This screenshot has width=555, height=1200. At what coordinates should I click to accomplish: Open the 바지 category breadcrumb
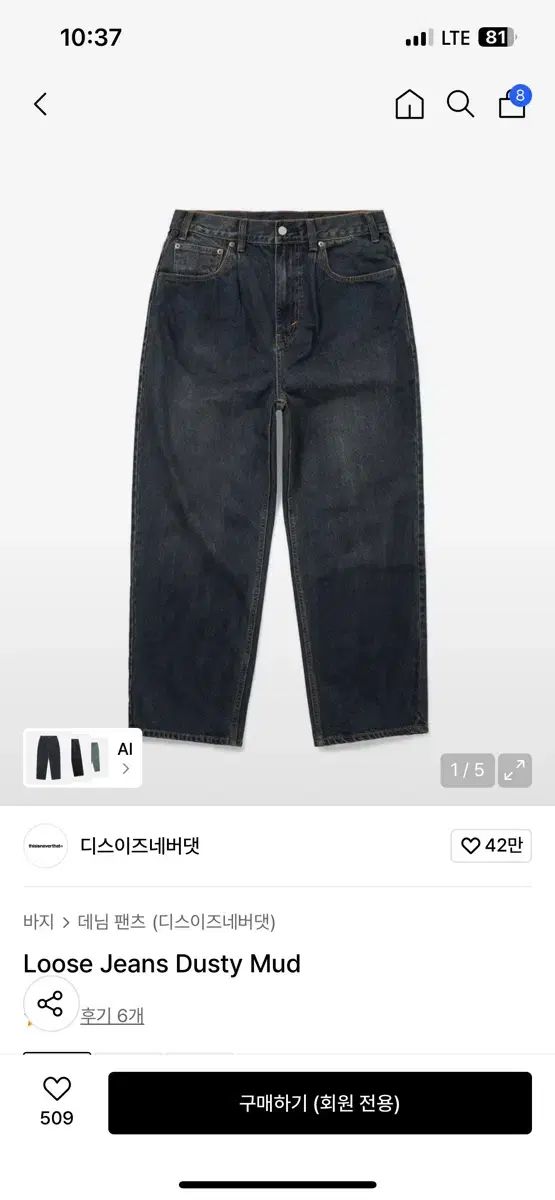pyautogui.click(x=39, y=922)
